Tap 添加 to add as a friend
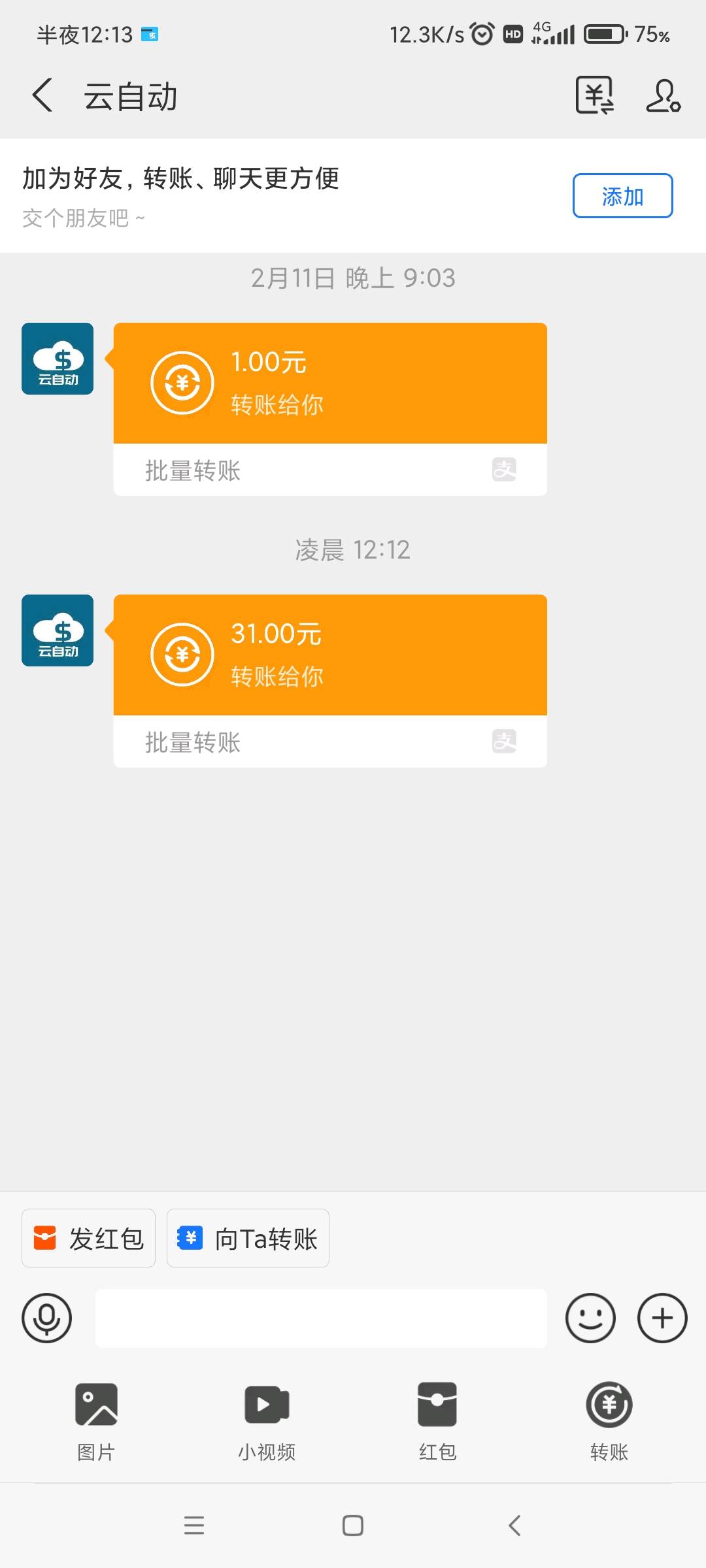Screen dimensions: 706x1568 [x=622, y=195]
